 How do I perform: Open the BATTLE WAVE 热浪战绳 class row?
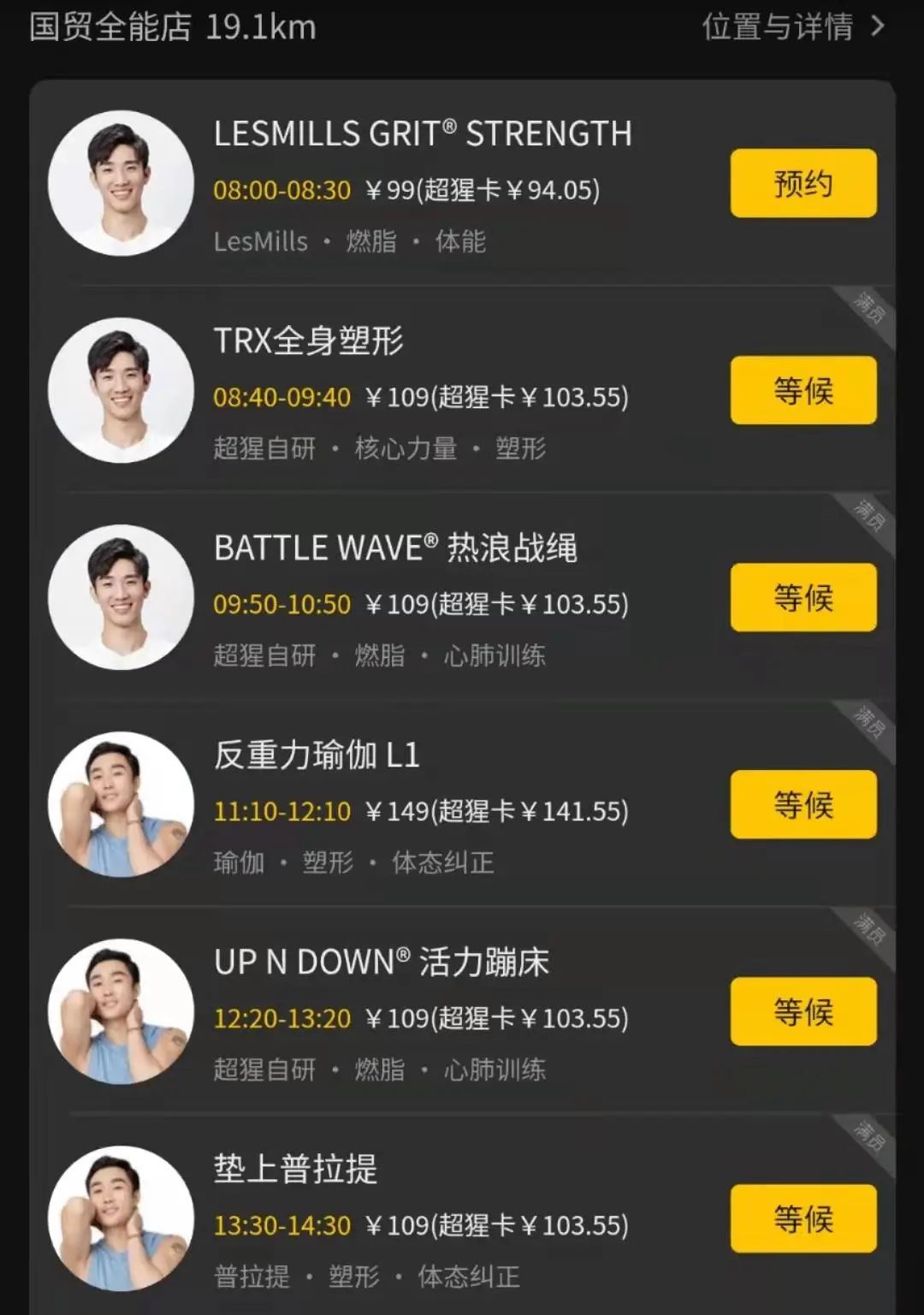[x=395, y=548]
